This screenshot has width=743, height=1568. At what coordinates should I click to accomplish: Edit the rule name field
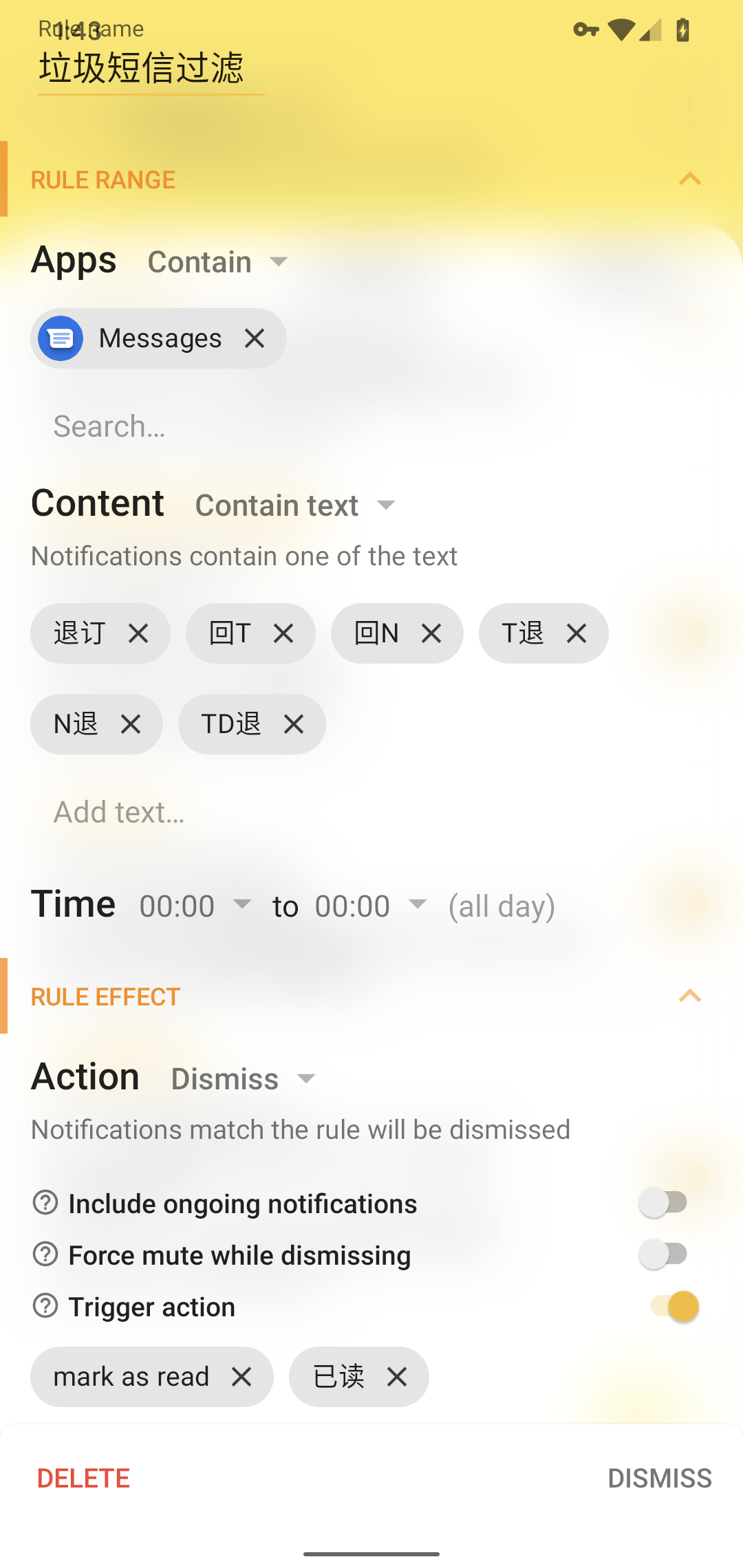[150, 69]
